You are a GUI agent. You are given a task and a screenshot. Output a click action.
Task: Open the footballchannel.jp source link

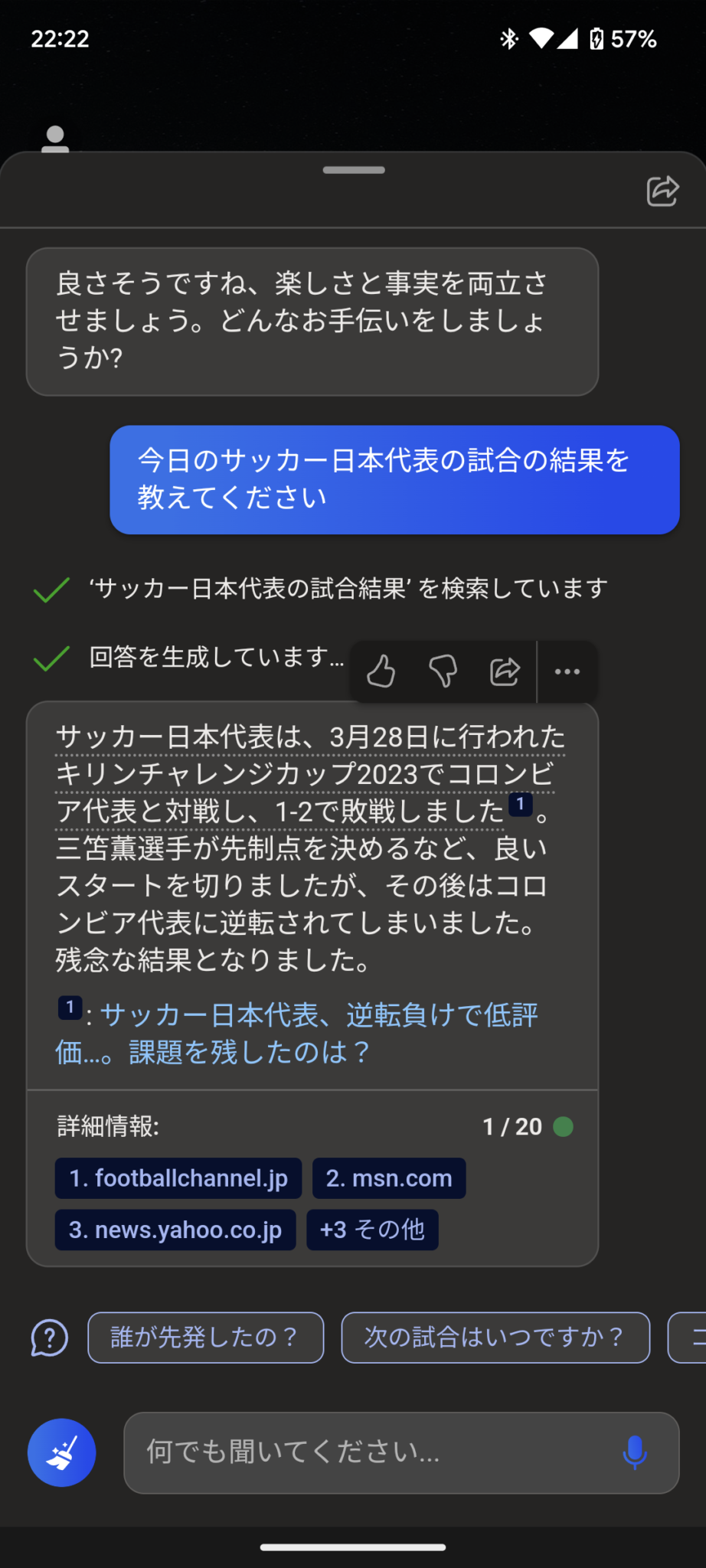pos(178,1178)
